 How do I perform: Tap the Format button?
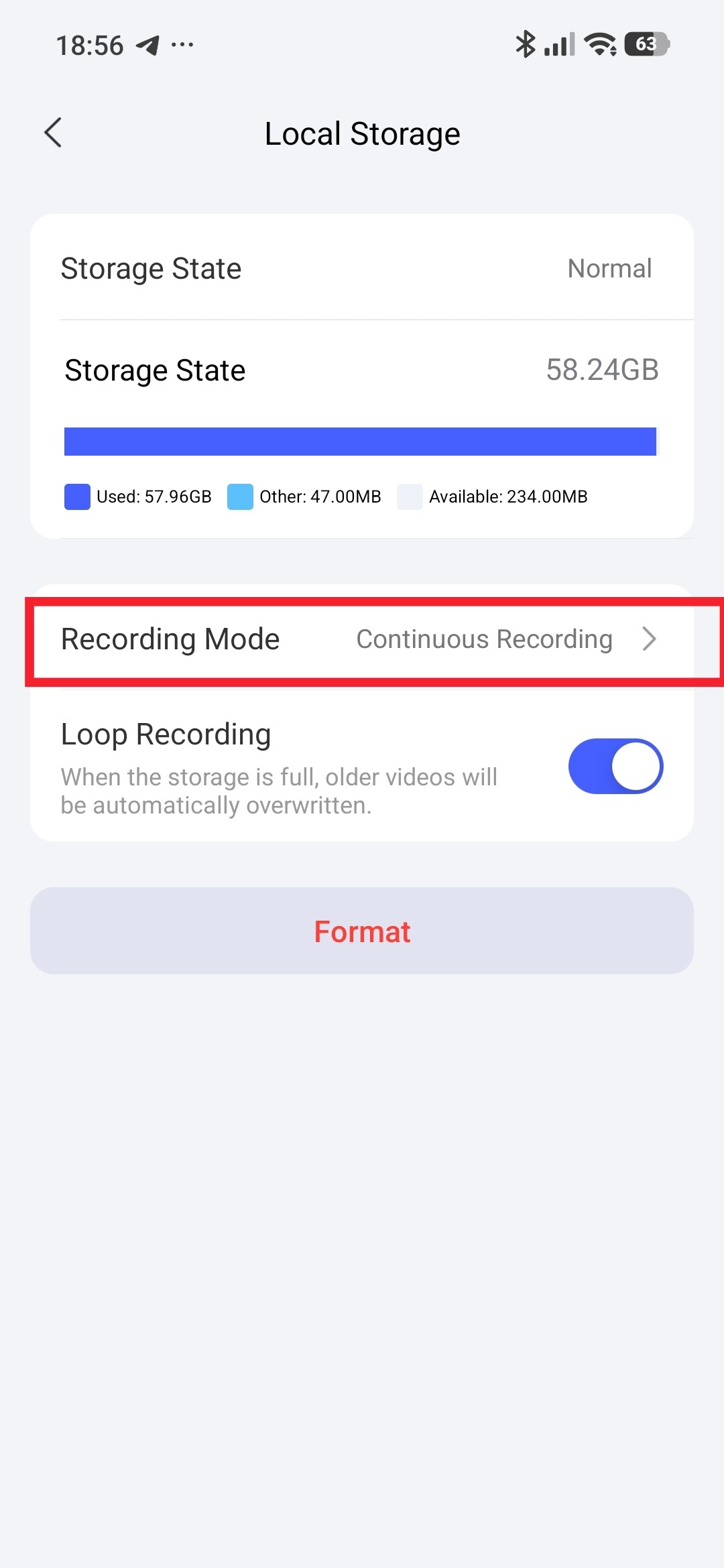pos(362,931)
